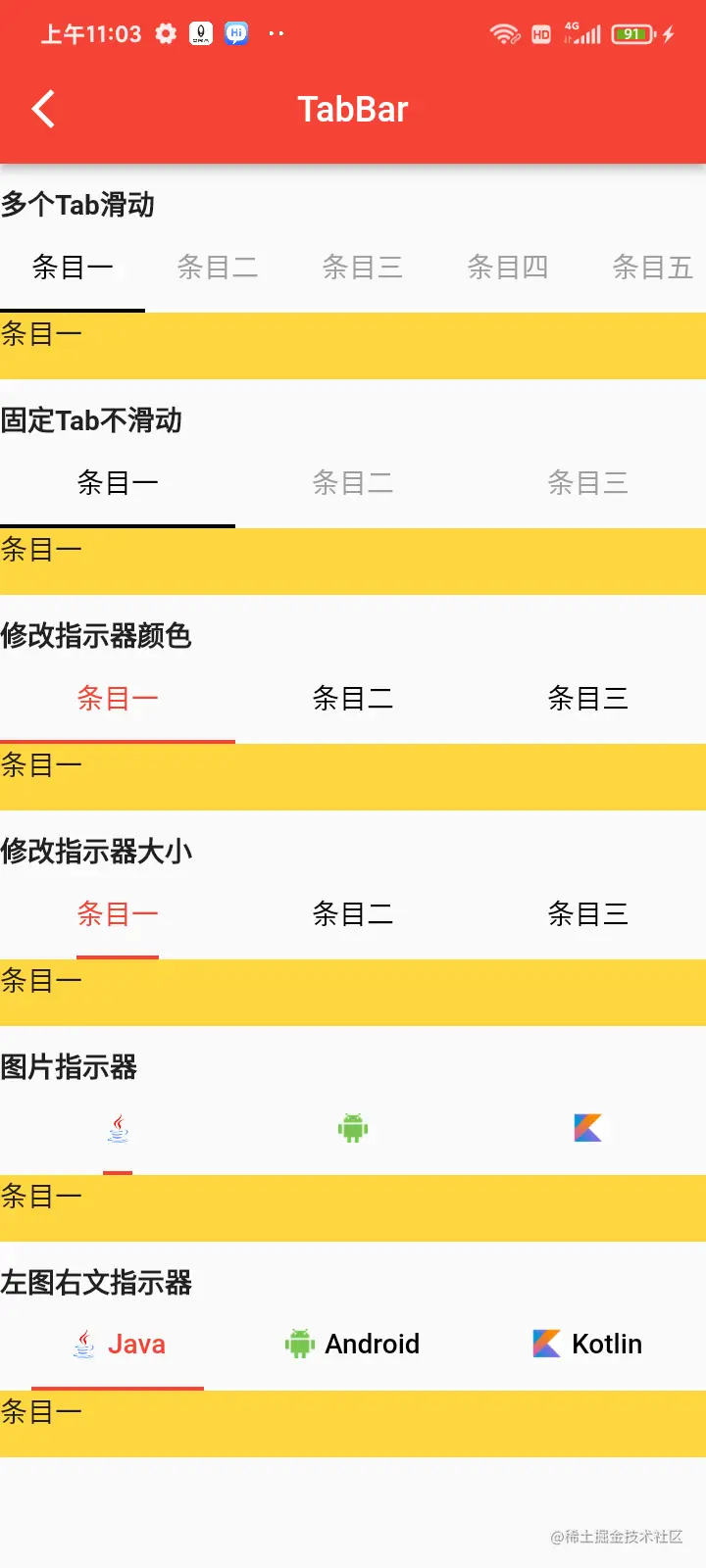Viewport: 706px width, 1568px height.
Task: Switch to 条目四 tab
Action: (507, 267)
